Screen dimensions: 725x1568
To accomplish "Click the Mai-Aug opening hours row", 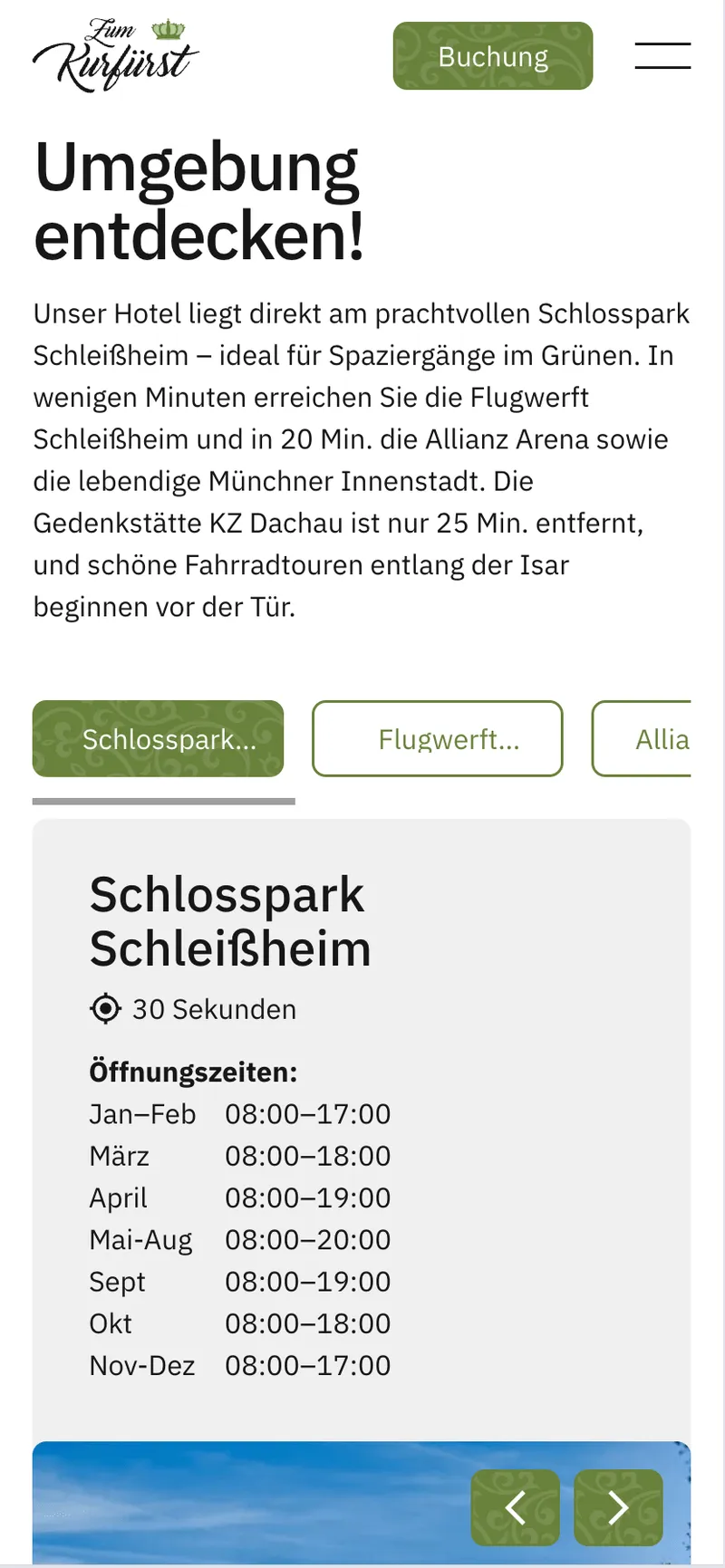I will pyautogui.click(x=239, y=1239).
